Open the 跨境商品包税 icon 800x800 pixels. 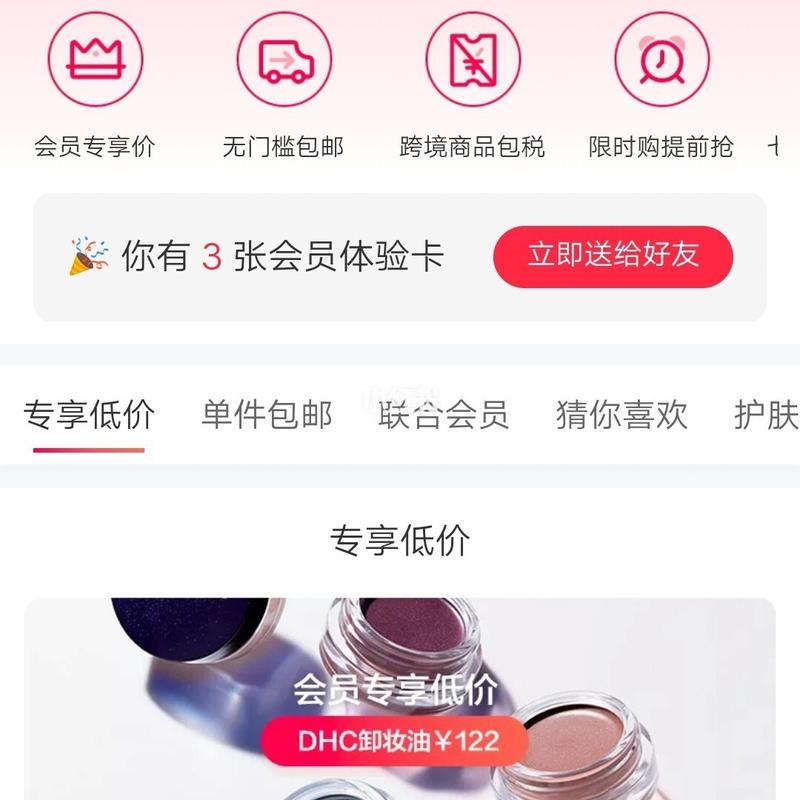coord(473,58)
